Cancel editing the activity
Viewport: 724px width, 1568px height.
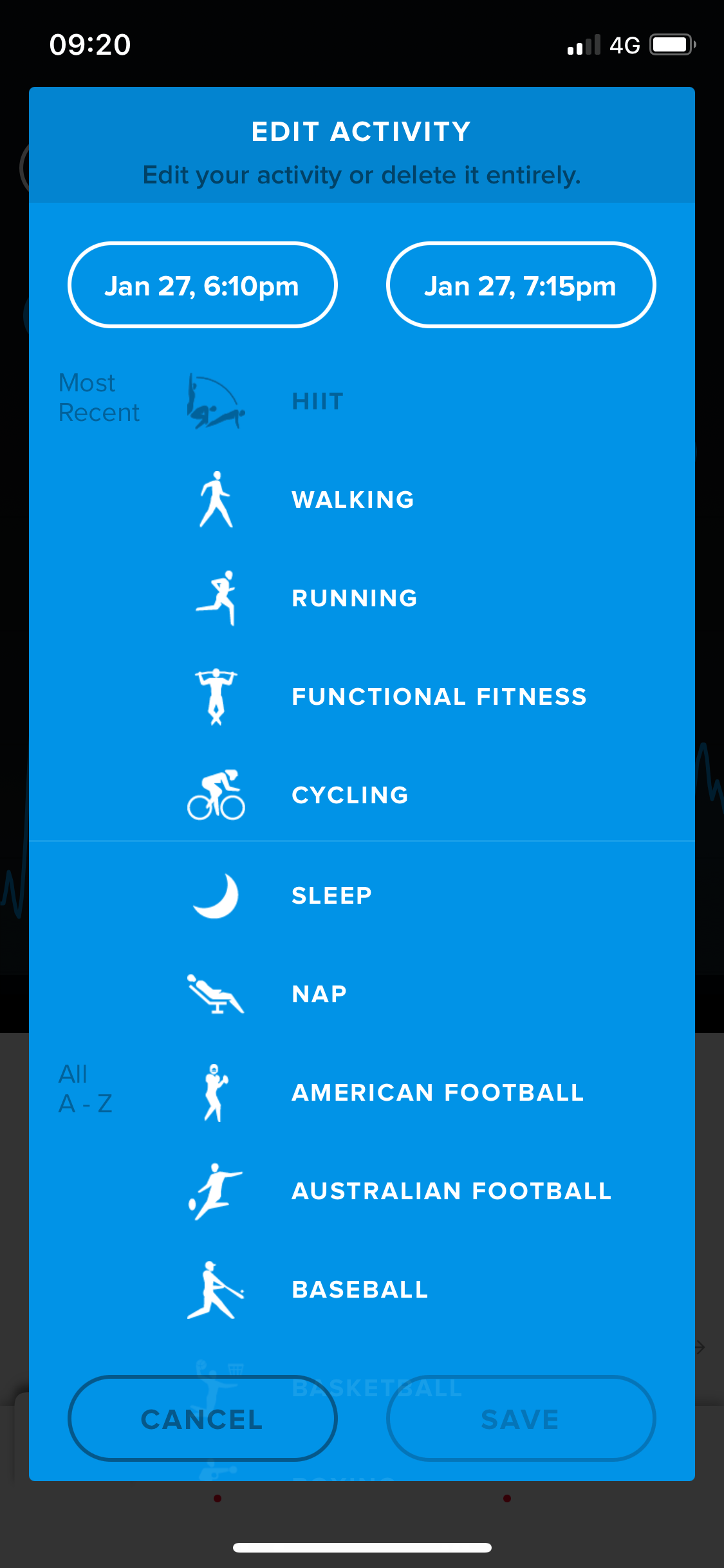pos(202,1419)
